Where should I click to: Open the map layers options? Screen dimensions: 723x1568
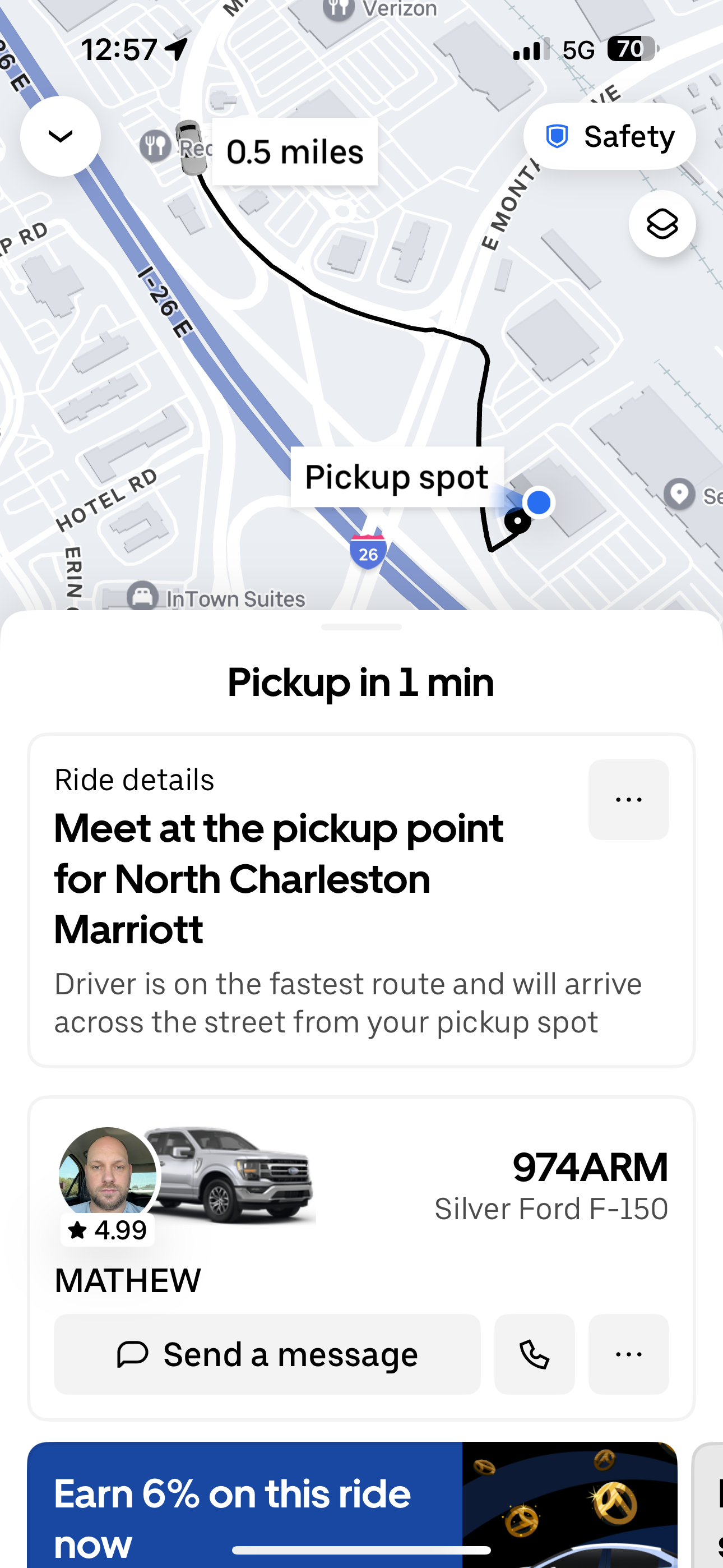[x=661, y=224]
